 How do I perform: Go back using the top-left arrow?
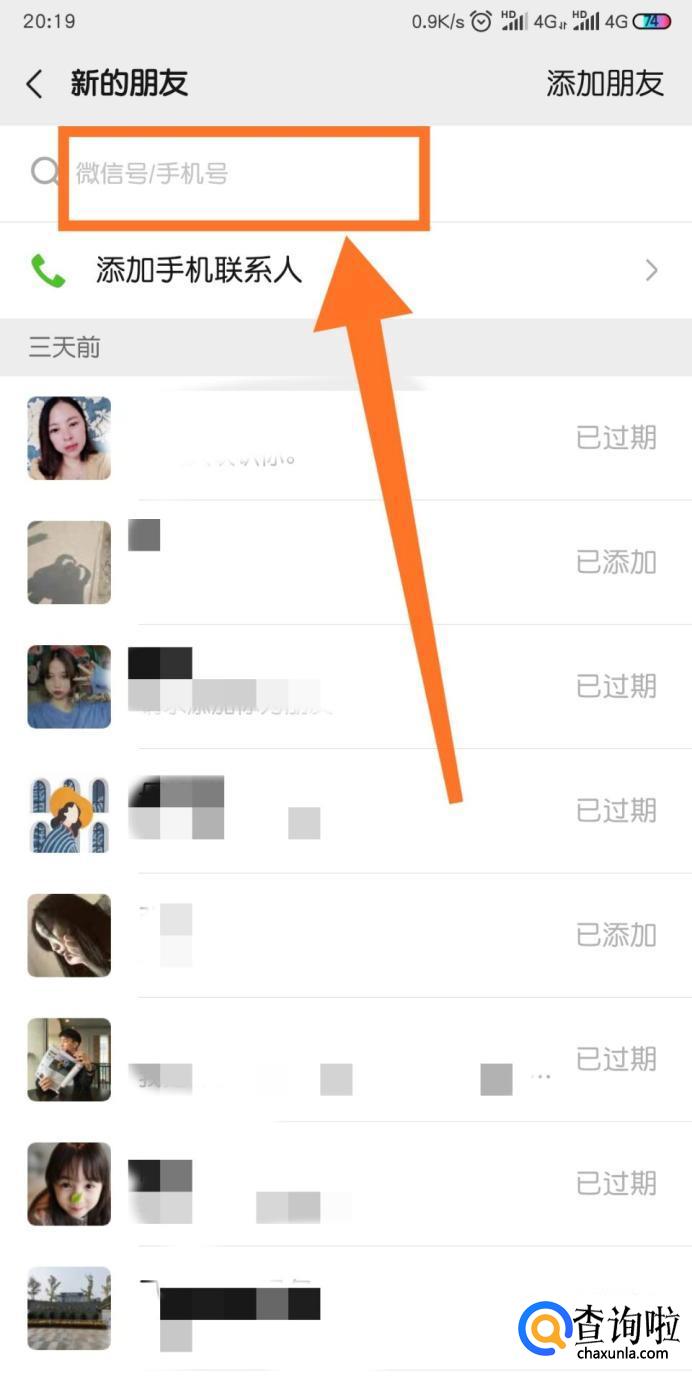tap(35, 84)
